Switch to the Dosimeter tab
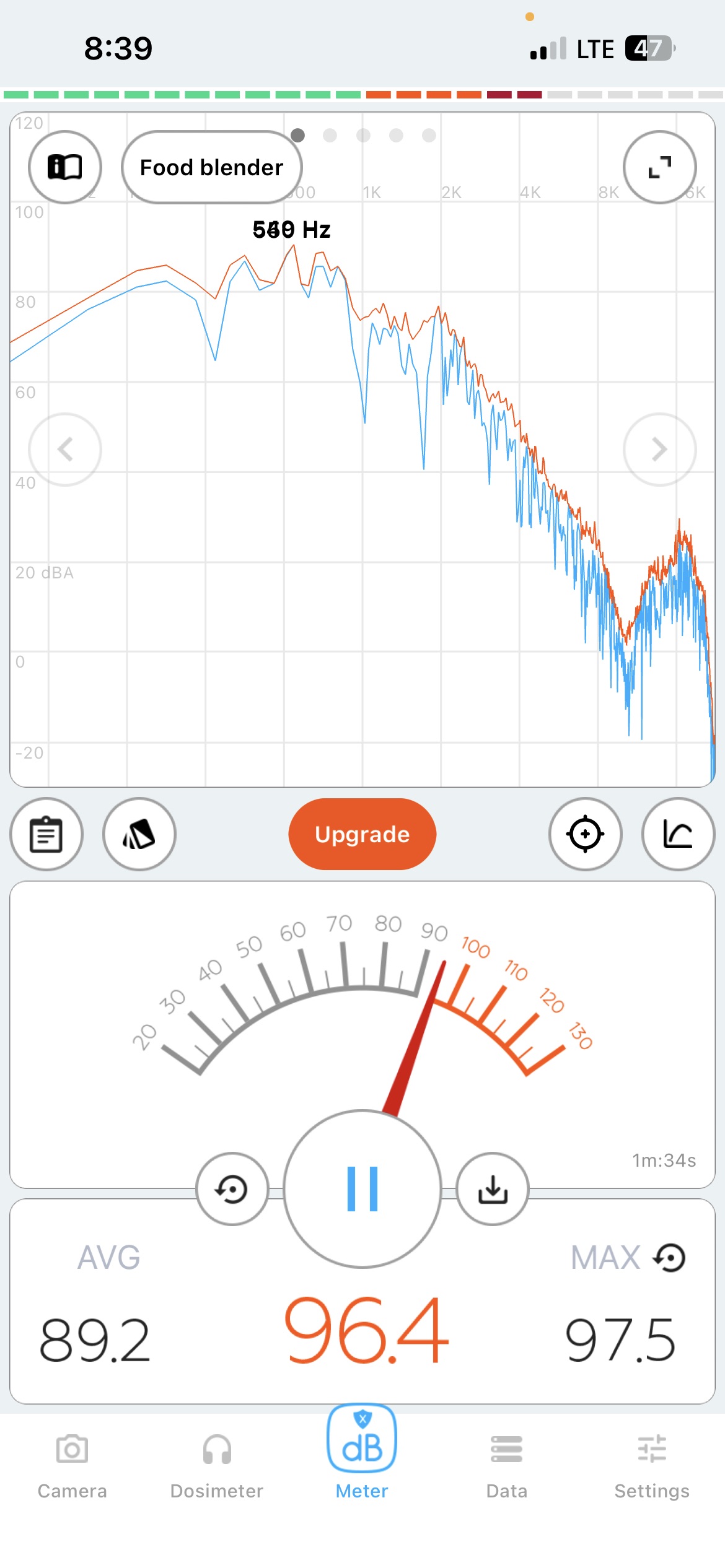 (x=217, y=1464)
